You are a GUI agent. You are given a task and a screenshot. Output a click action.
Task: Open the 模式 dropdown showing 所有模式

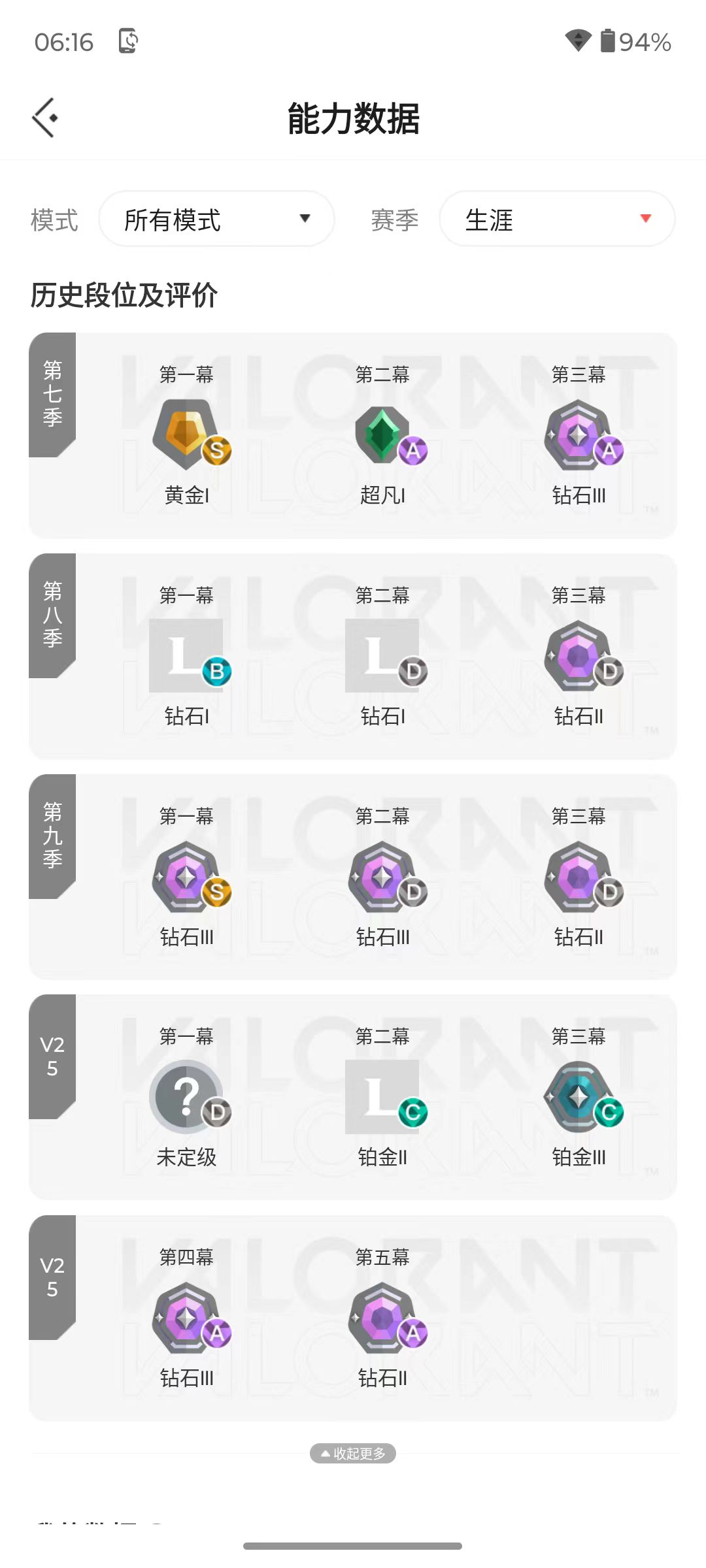216,219
